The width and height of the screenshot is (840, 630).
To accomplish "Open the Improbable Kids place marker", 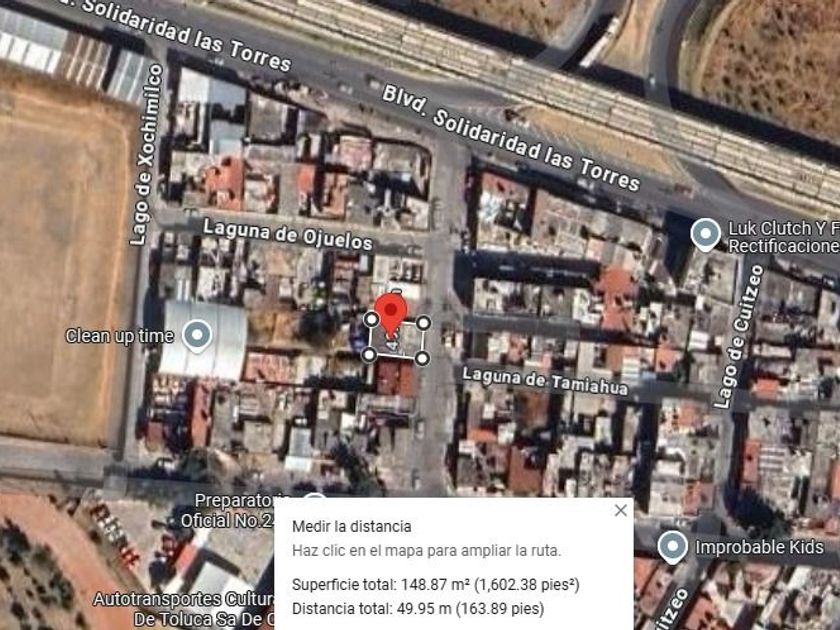I will click(672, 548).
